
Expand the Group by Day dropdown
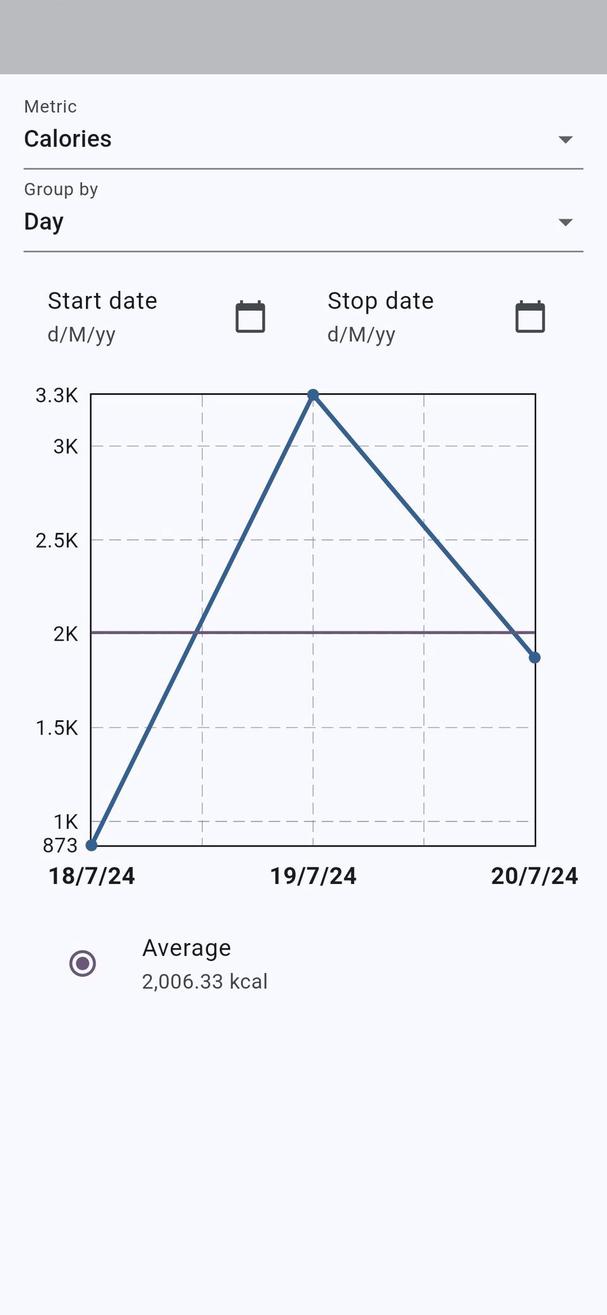click(x=302, y=221)
